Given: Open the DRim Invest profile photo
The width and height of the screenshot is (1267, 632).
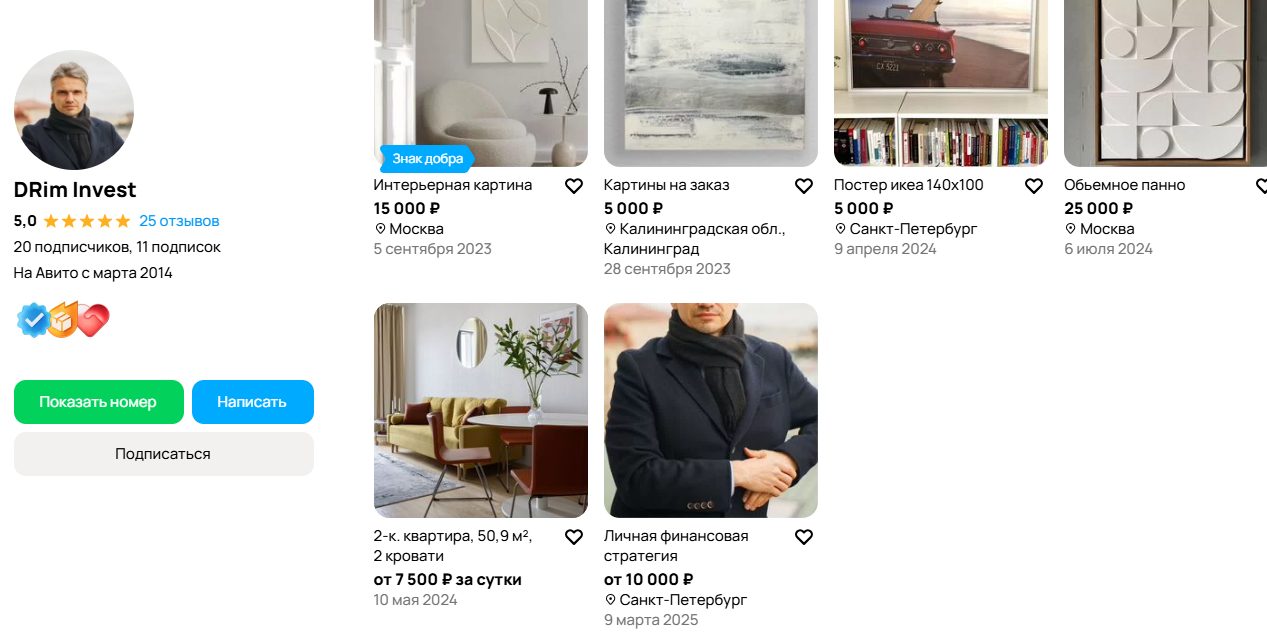Looking at the screenshot, I should (74, 110).
